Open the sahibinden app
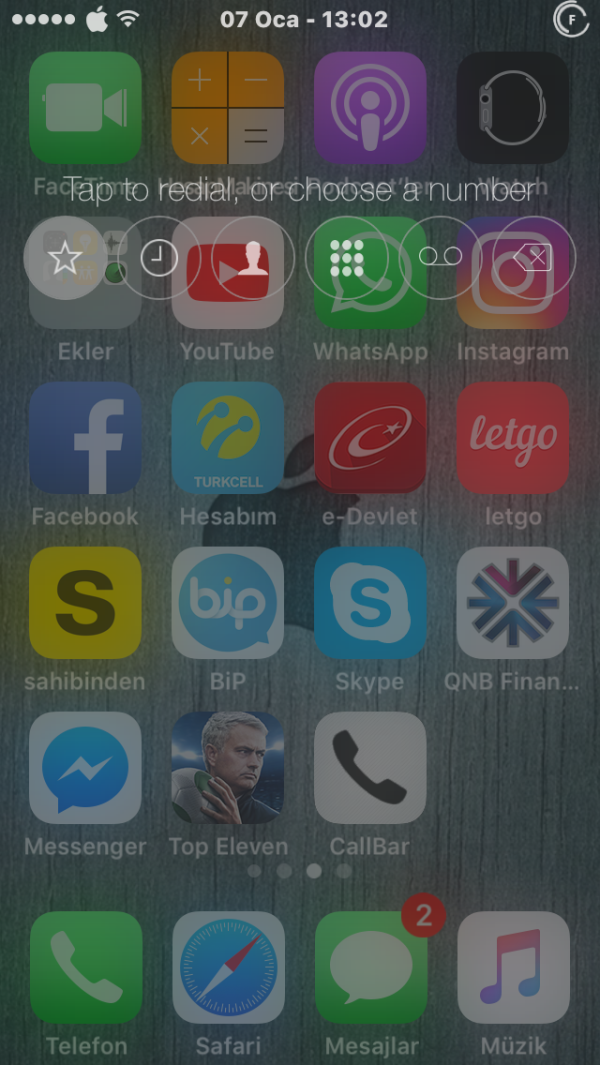Screen dimensions: 600x1065 click(85, 603)
